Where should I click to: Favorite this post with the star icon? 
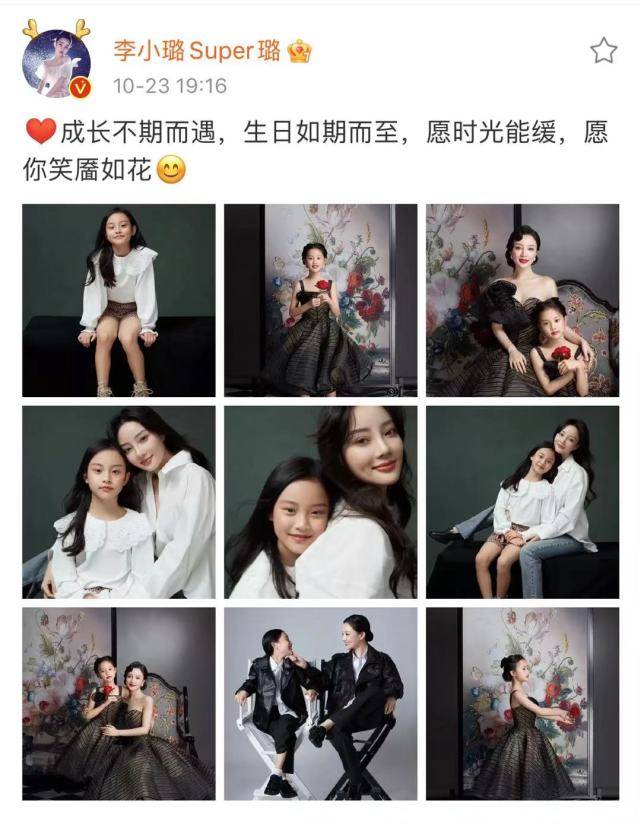tap(603, 51)
